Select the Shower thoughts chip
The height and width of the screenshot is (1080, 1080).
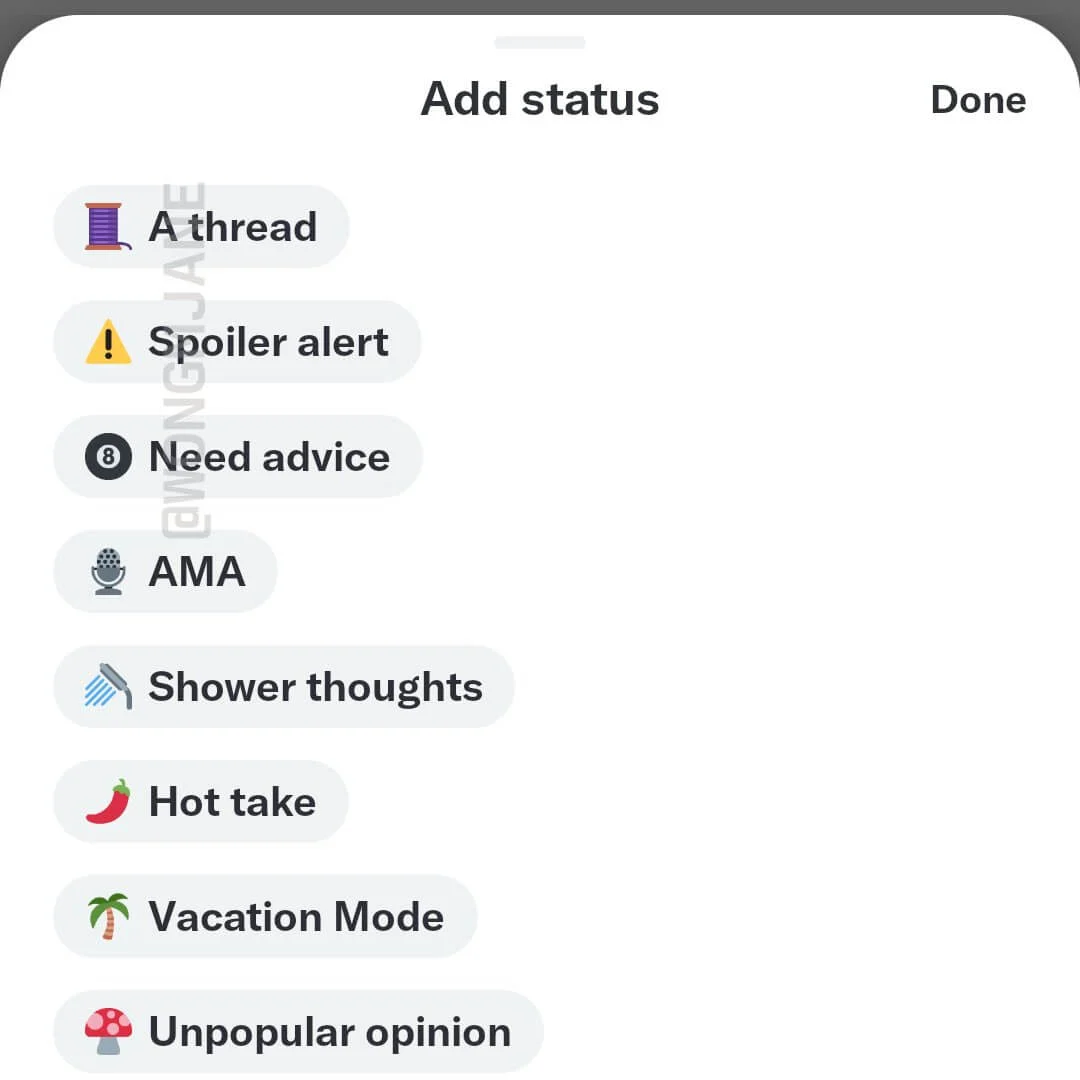[x=284, y=687]
